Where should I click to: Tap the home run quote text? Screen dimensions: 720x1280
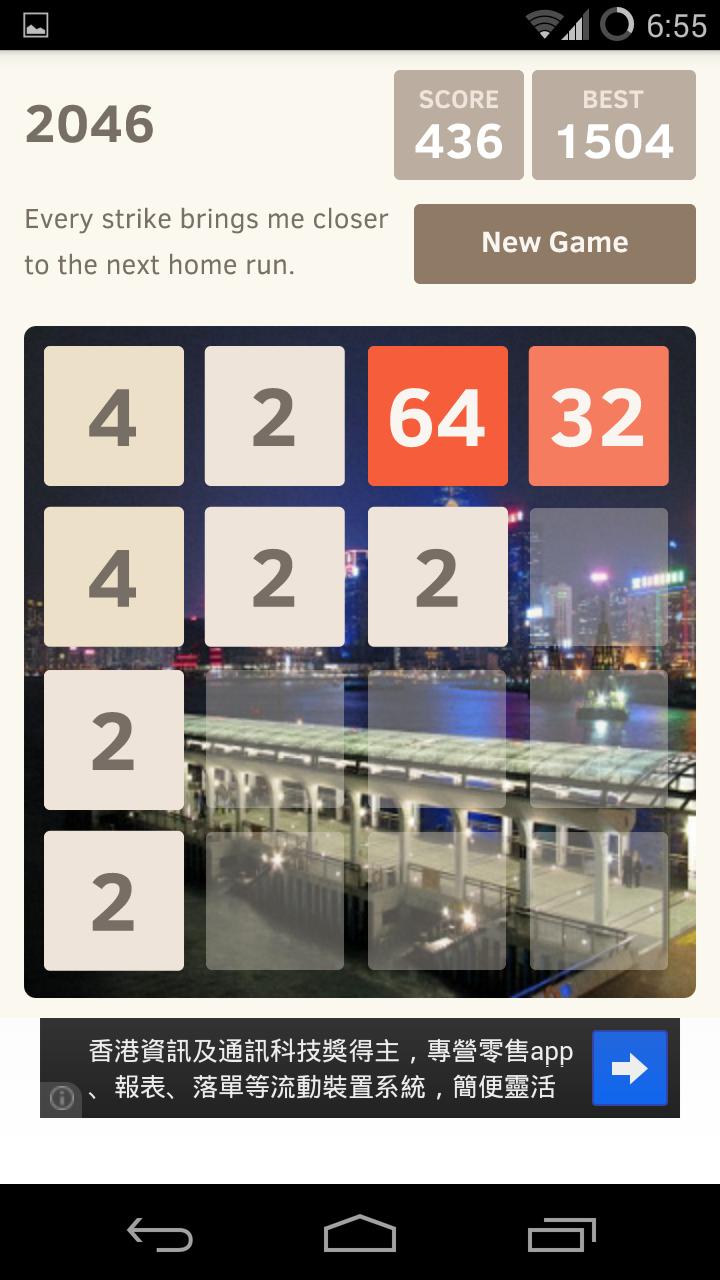tap(205, 242)
